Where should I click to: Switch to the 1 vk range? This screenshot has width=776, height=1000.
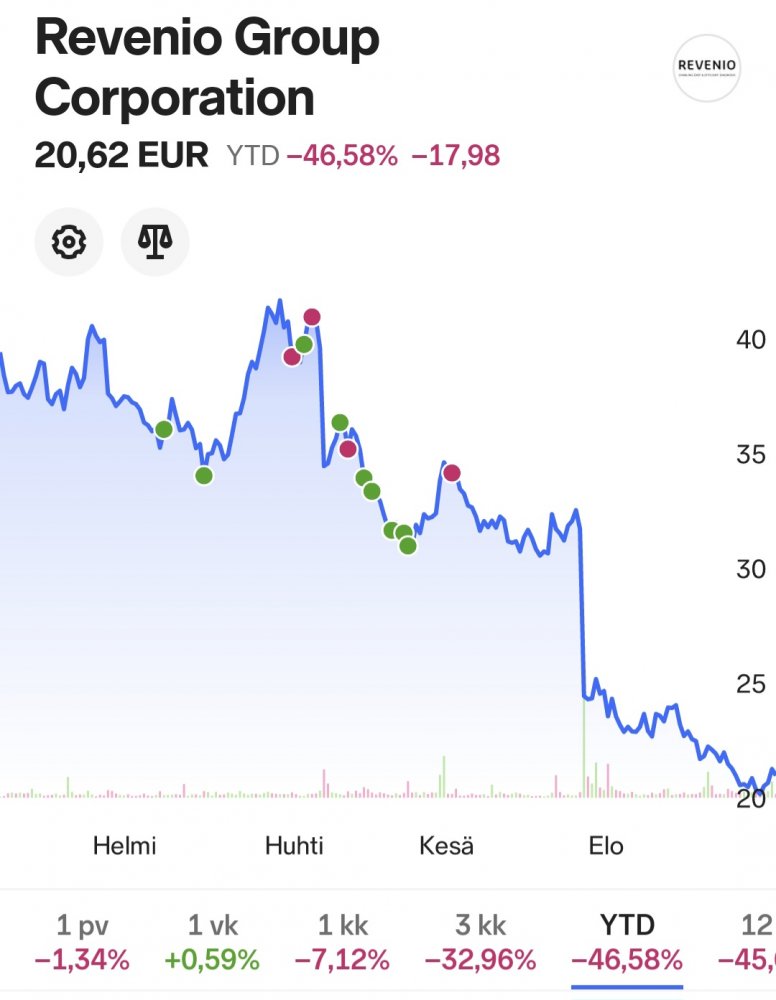tap(212, 943)
